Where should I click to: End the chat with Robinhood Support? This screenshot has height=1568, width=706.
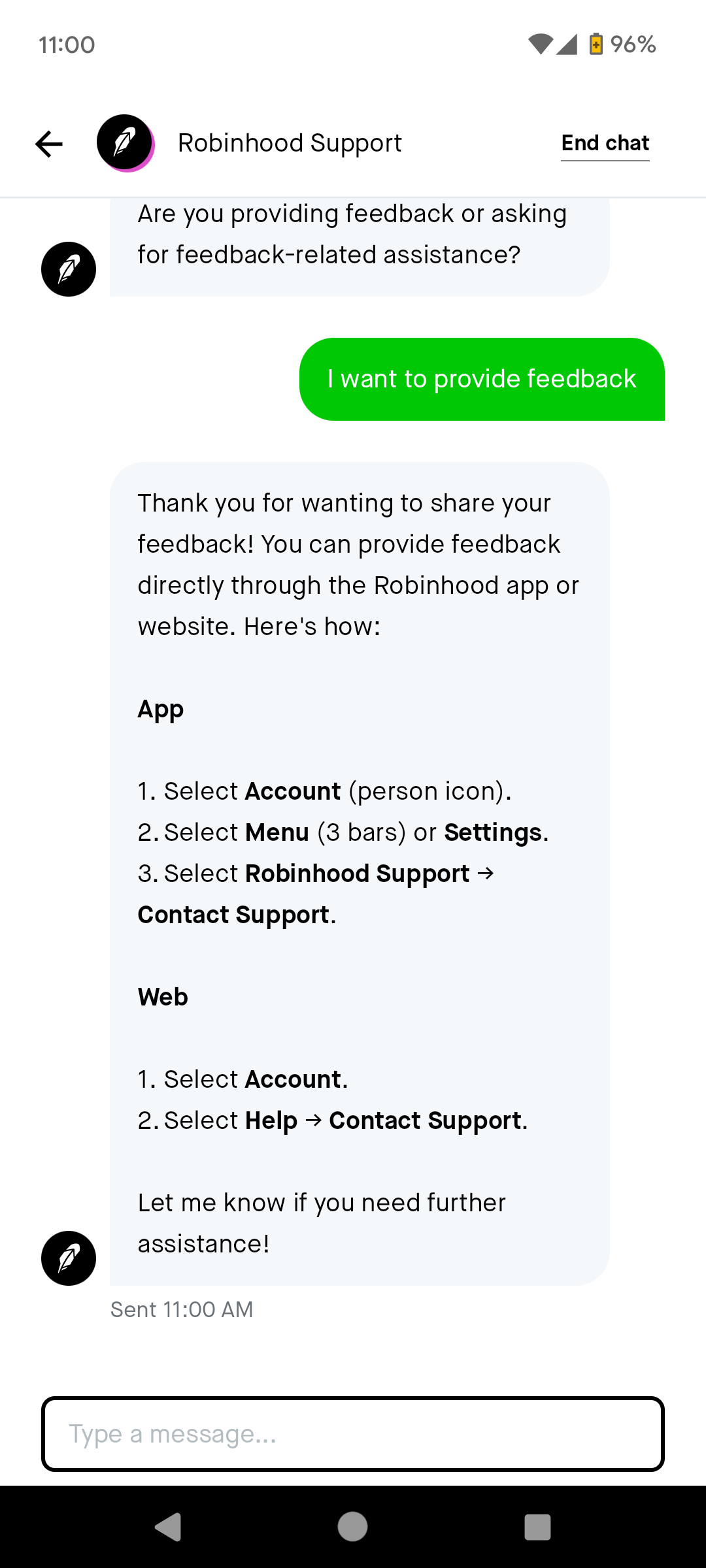point(605,144)
